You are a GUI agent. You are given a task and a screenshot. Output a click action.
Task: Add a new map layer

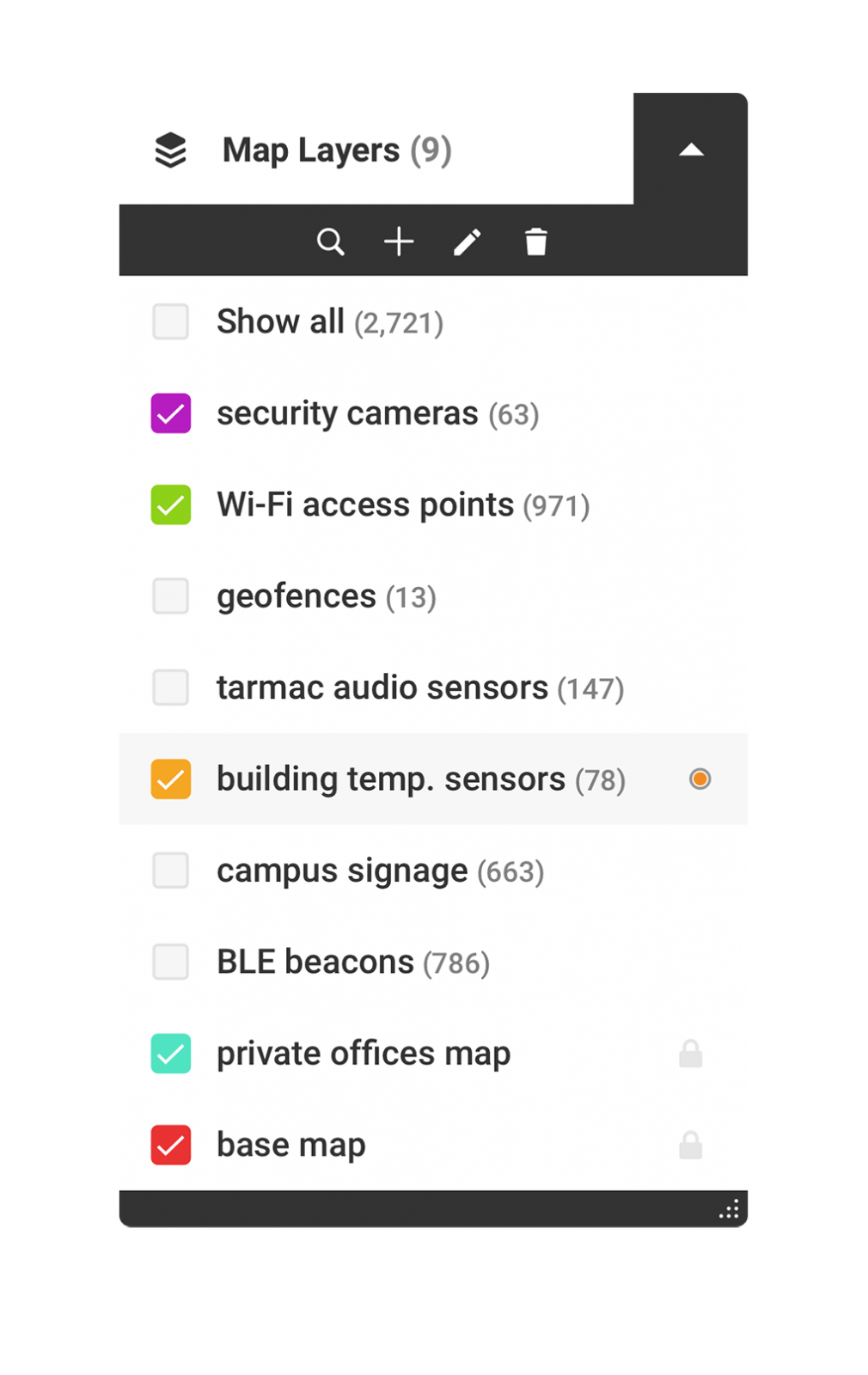tap(399, 242)
